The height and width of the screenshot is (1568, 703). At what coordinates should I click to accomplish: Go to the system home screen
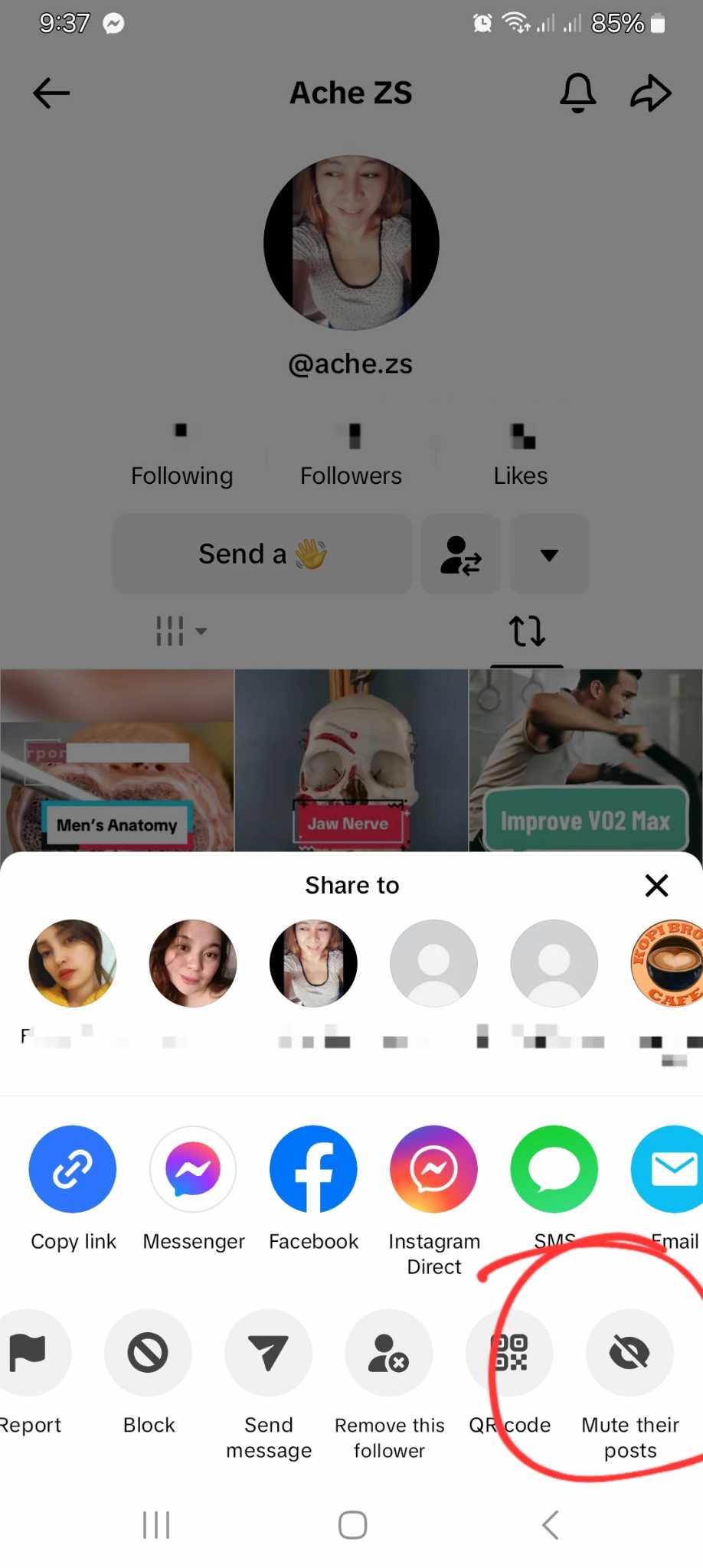[352, 1524]
